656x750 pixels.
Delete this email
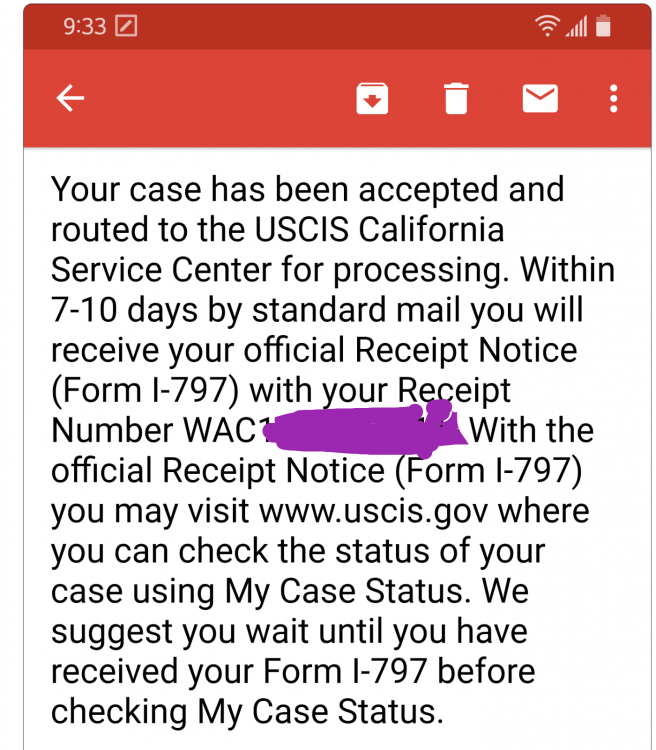(456, 98)
